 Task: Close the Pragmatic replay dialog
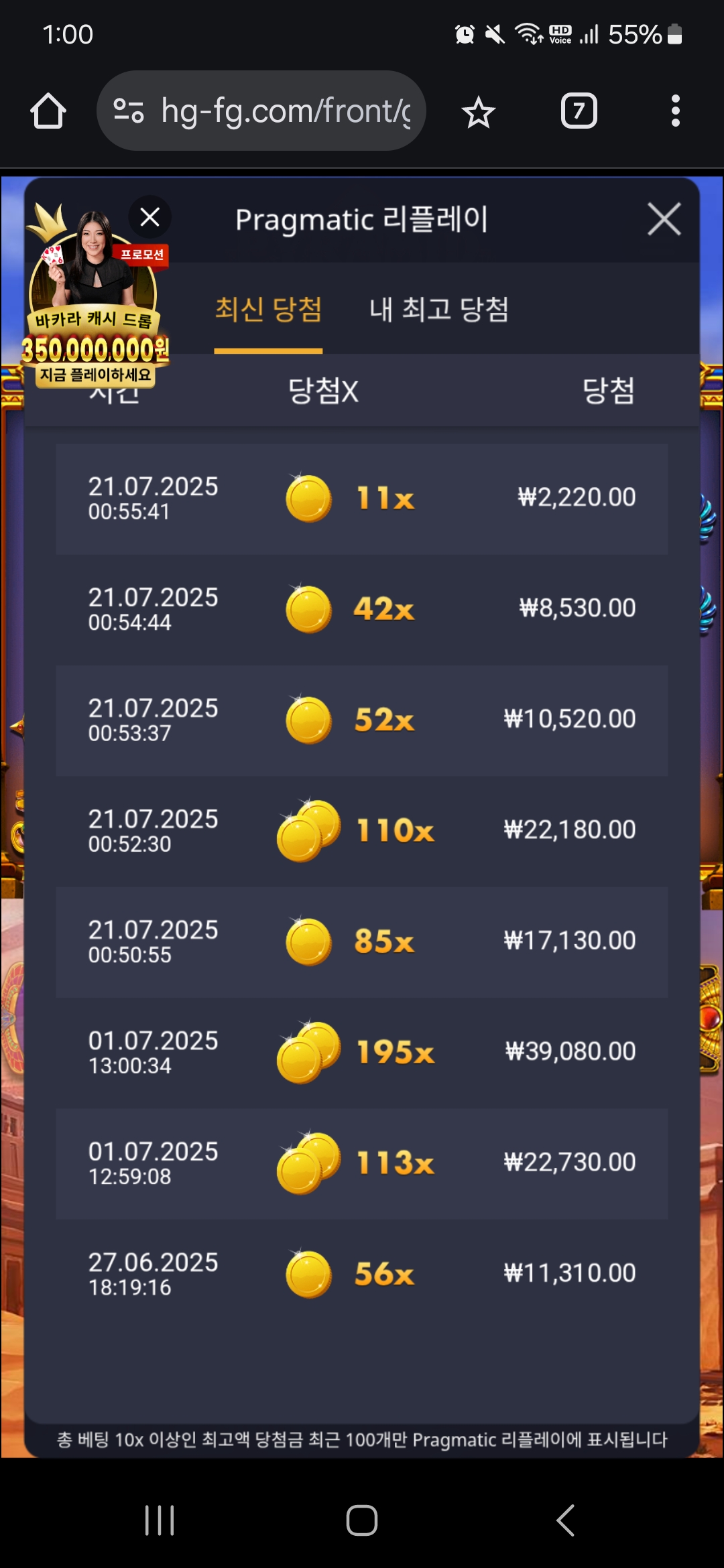pos(664,219)
